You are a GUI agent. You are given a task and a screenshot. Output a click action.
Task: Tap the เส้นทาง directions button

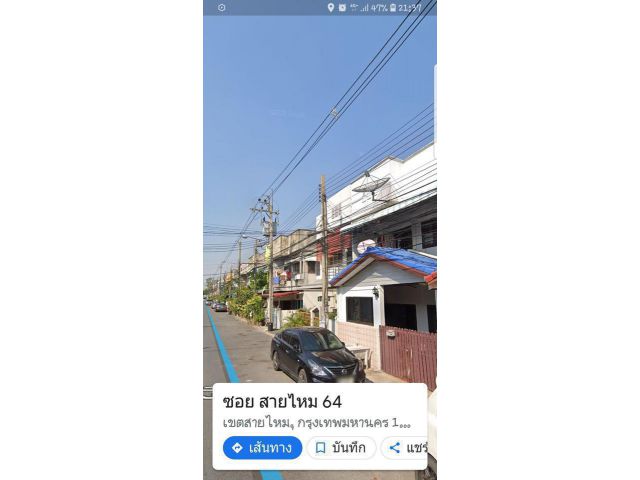click(x=262, y=448)
